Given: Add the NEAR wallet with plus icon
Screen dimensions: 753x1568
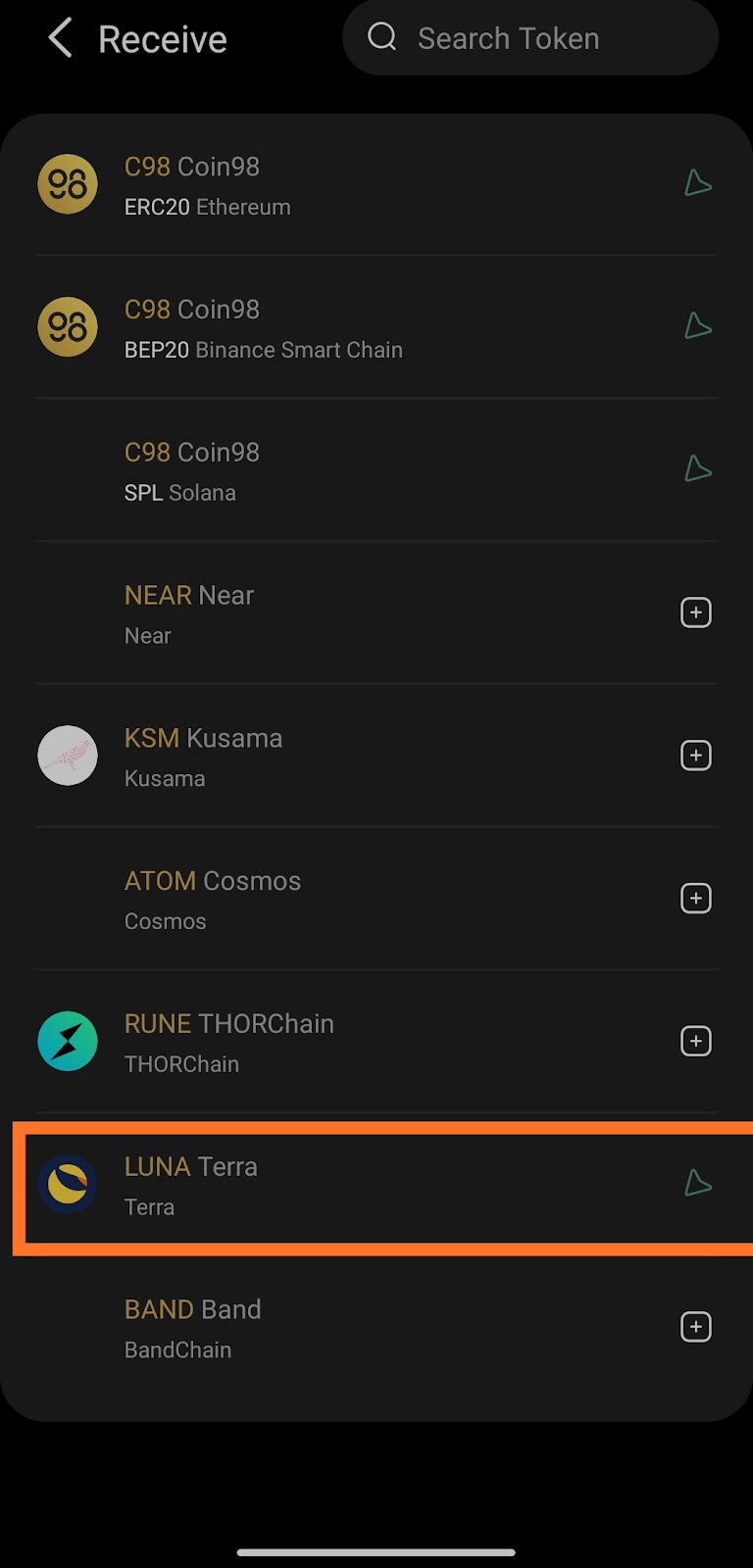Looking at the screenshot, I should tap(695, 613).
